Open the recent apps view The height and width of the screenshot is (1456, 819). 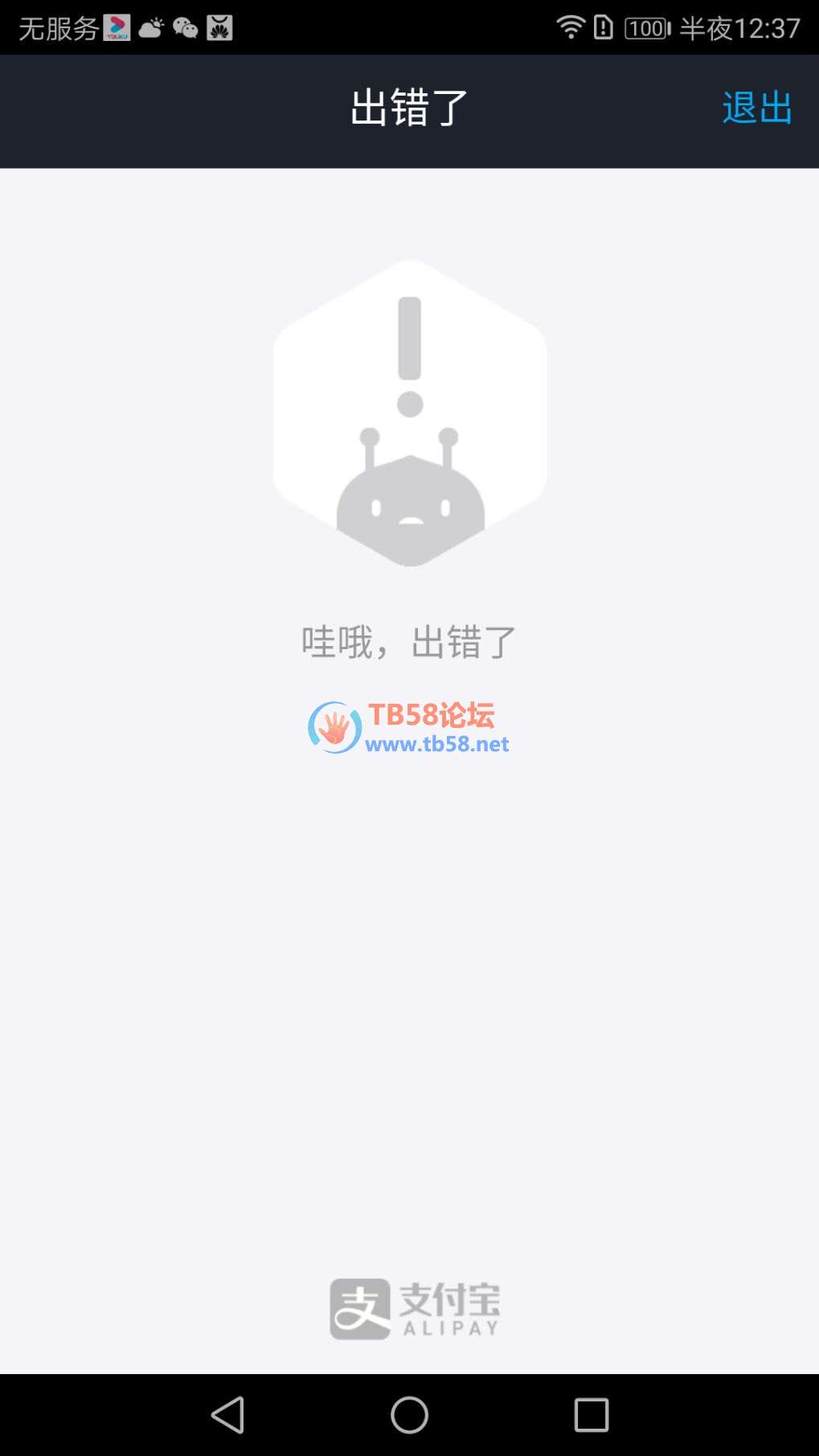tap(591, 1415)
